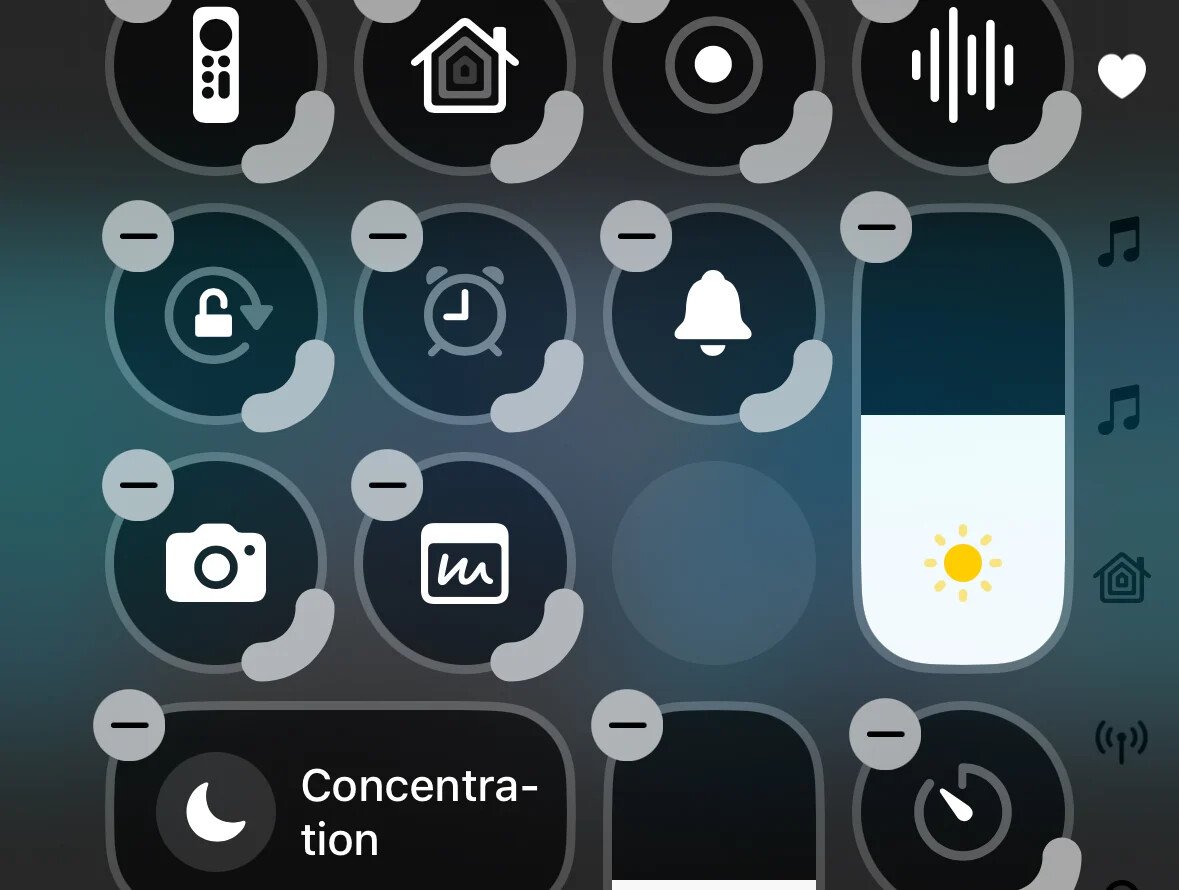The width and height of the screenshot is (1179, 890).
Task: Remove the rotation lock control
Action: click(x=138, y=236)
